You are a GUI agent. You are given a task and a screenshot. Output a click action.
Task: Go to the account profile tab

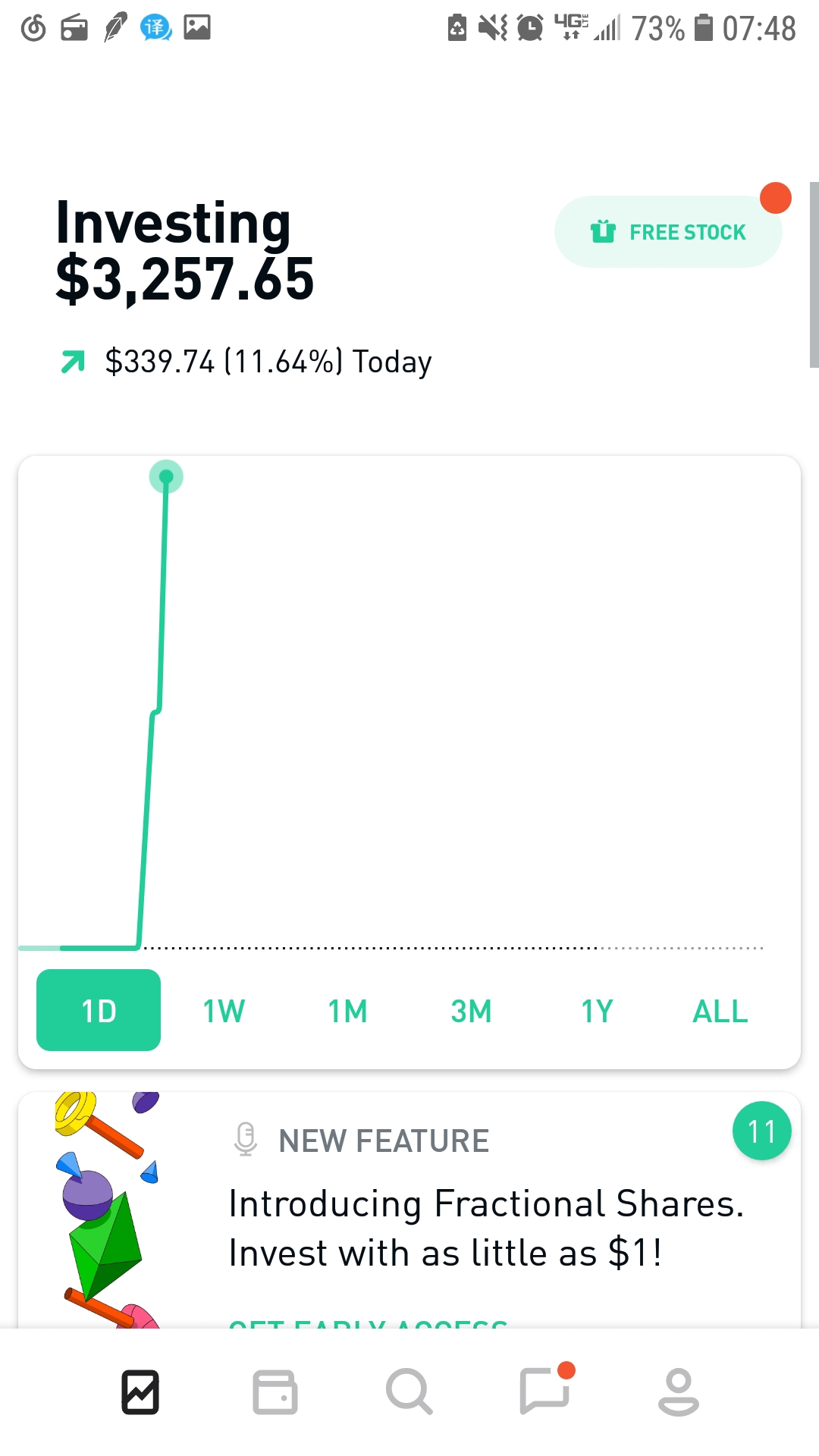[678, 1392]
